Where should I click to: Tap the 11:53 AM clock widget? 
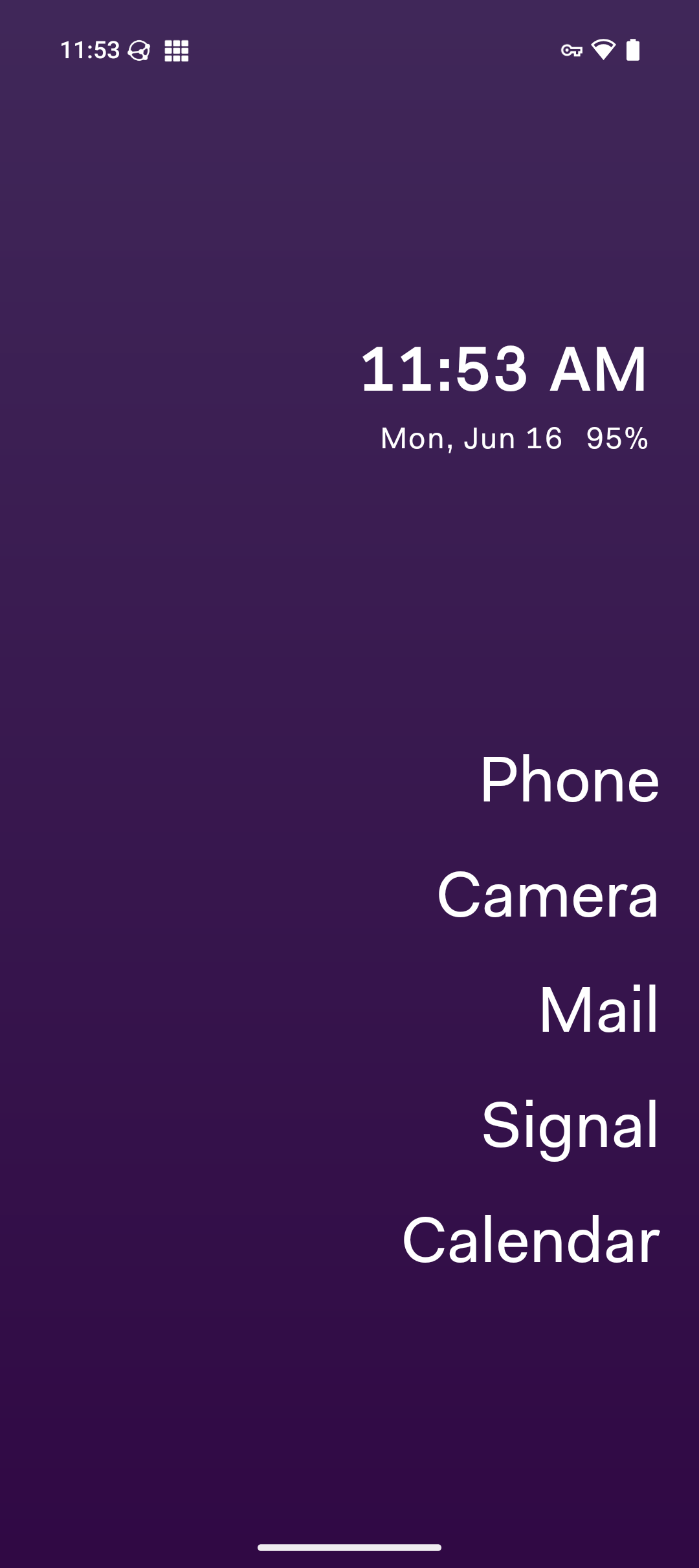click(504, 369)
